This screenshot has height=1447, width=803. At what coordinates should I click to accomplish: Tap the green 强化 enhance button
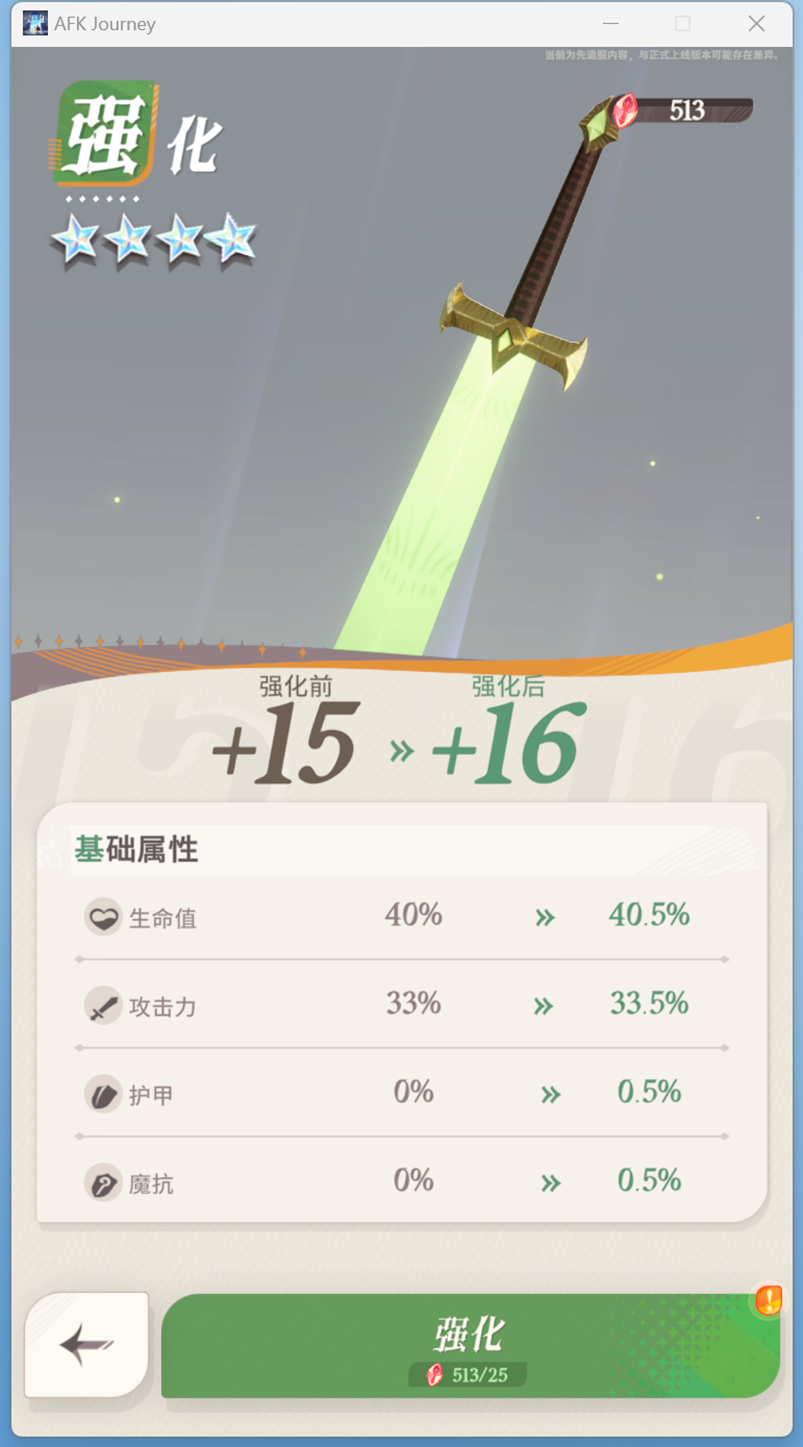pos(470,1345)
